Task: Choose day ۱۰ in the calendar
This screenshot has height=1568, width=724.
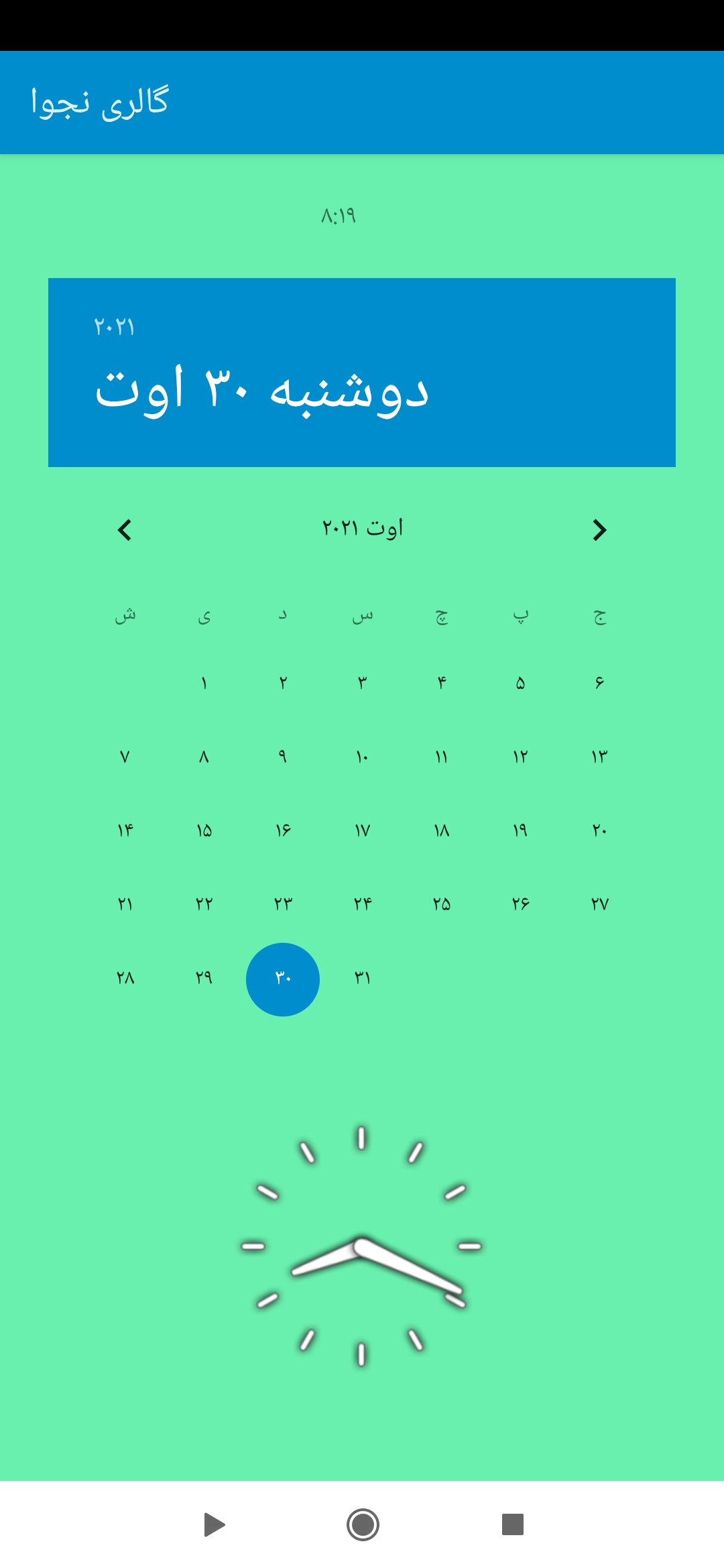Action: (362, 757)
